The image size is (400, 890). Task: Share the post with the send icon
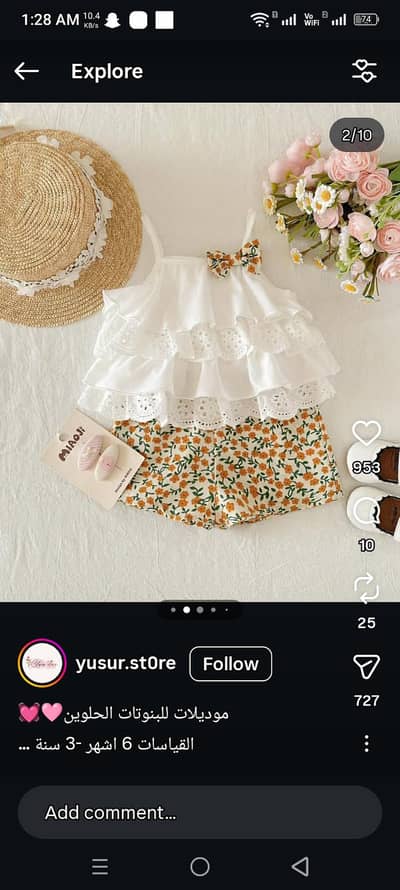[x=366, y=666]
